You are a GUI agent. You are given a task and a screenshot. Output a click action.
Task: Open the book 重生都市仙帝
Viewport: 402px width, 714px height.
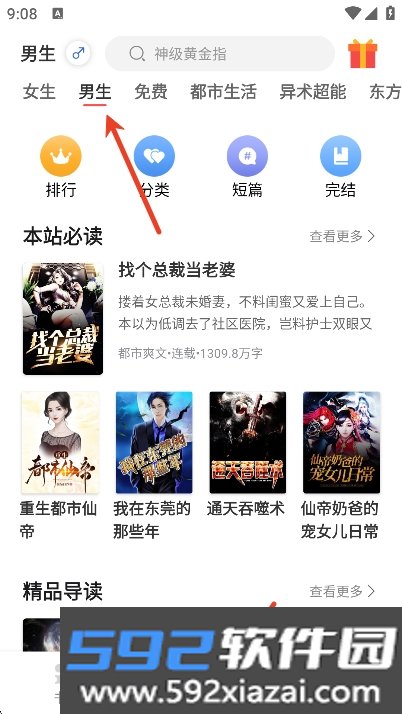tap(60, 465)
